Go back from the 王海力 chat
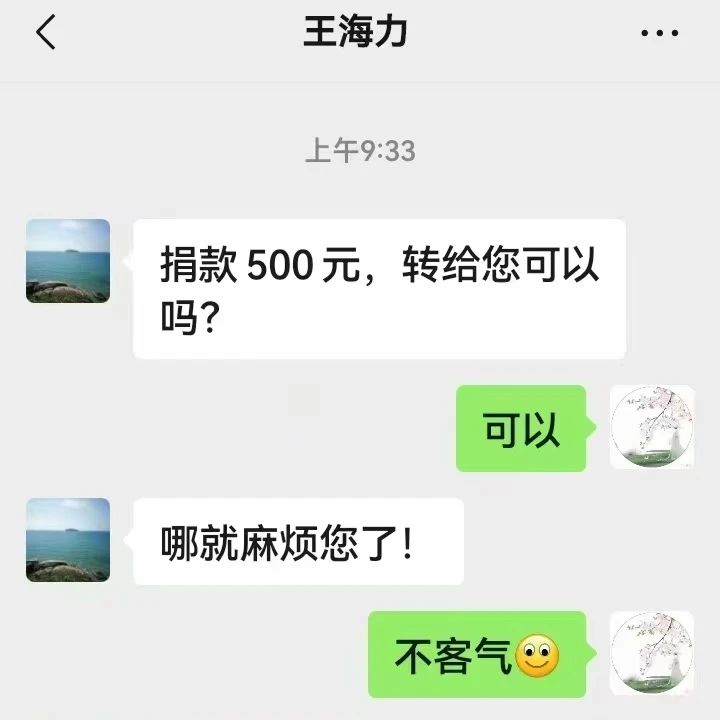This screenshot has height=720, width=720. point(46,33)
